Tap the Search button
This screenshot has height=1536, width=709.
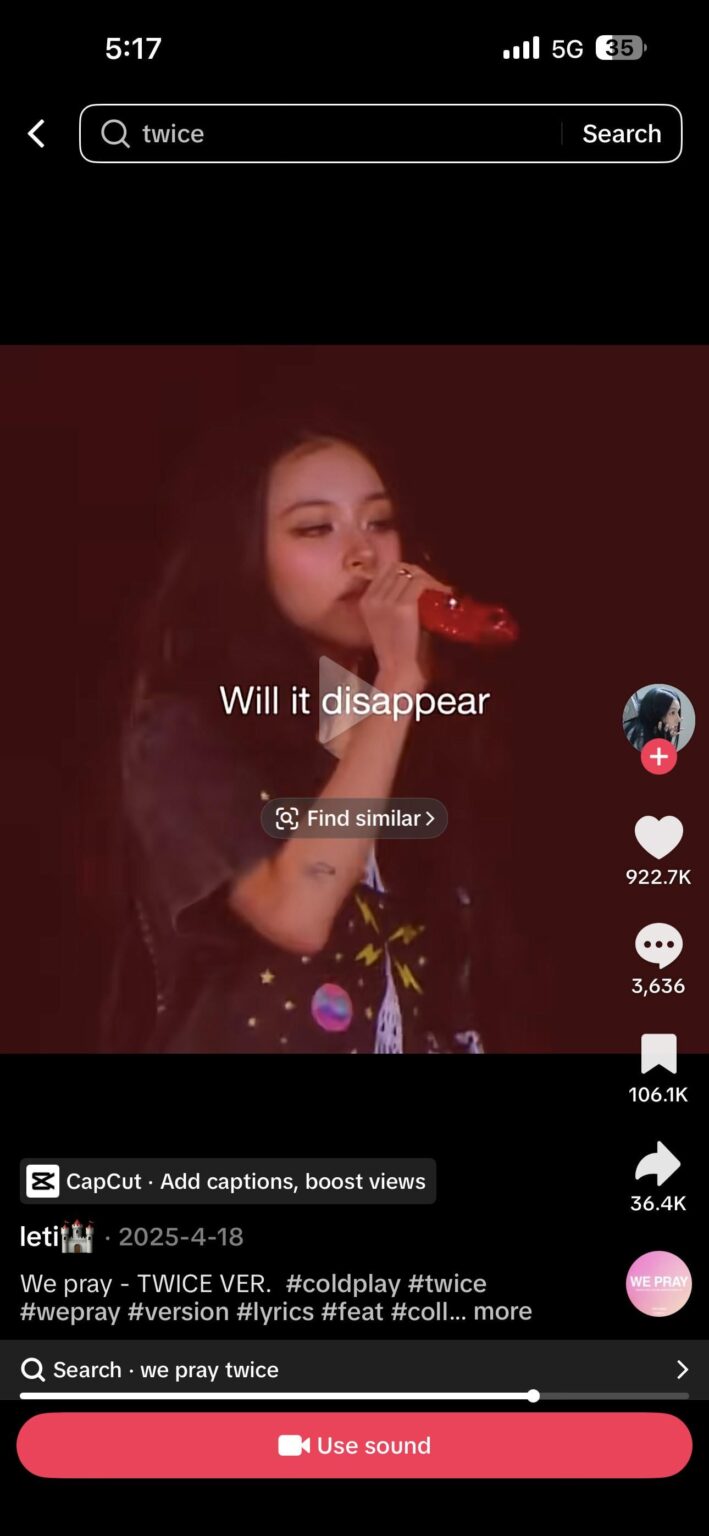621,133
